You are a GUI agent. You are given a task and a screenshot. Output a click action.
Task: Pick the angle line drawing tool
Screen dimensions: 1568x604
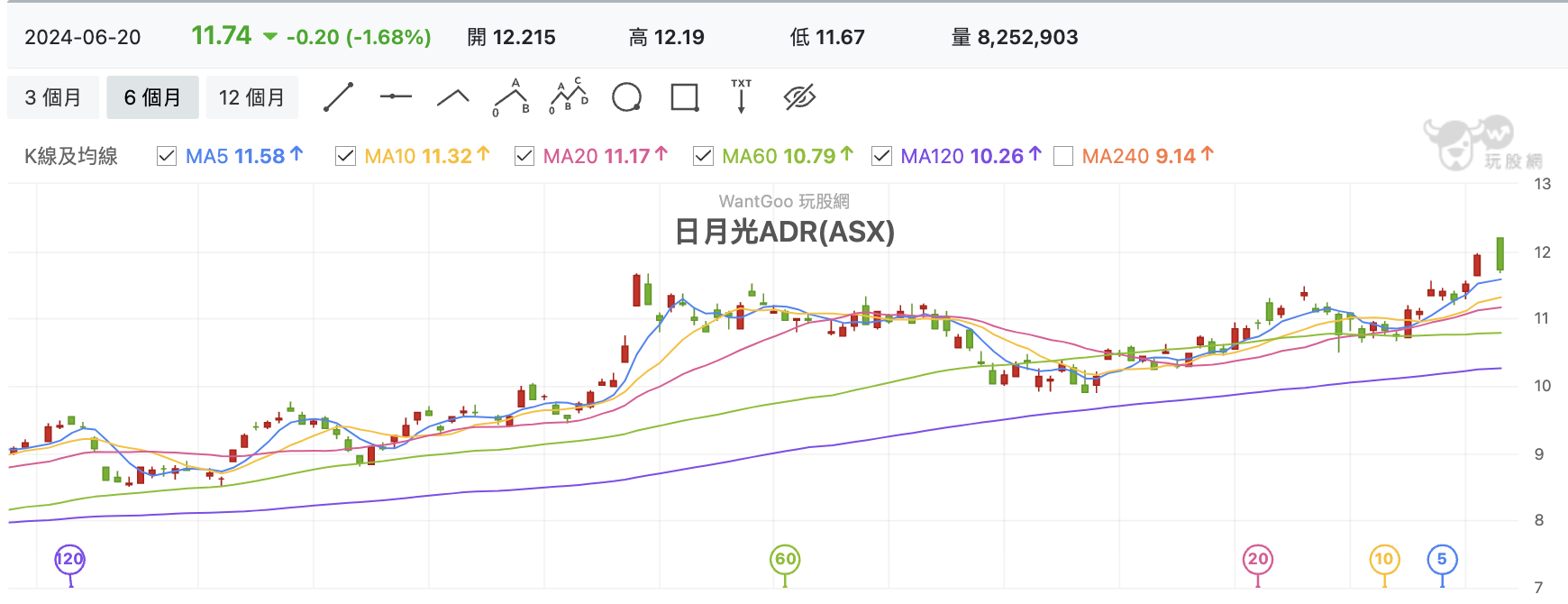tap(452, 97)
